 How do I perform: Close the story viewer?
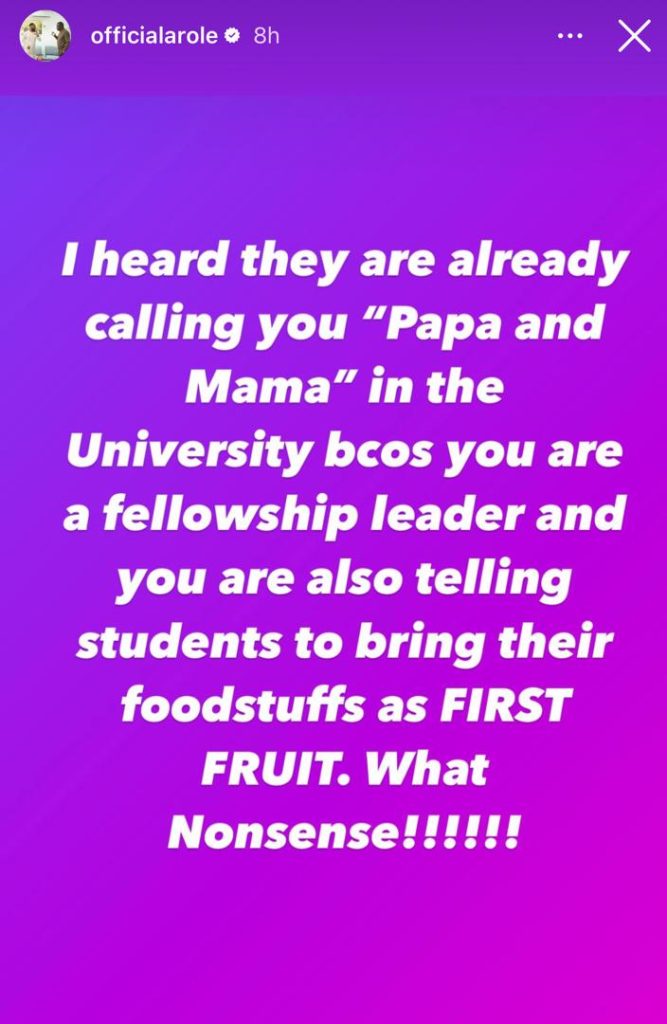pos(634,36)
